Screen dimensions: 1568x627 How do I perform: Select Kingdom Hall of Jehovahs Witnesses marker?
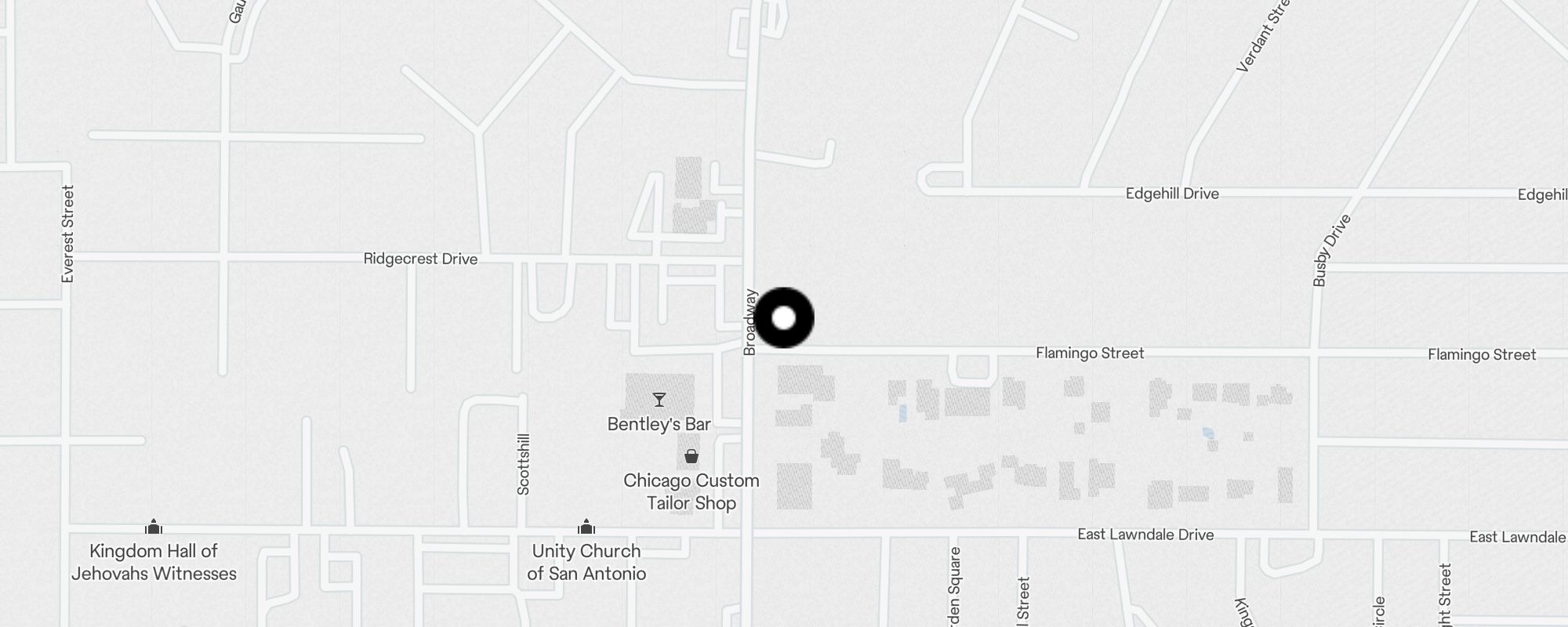pos(154,527)
